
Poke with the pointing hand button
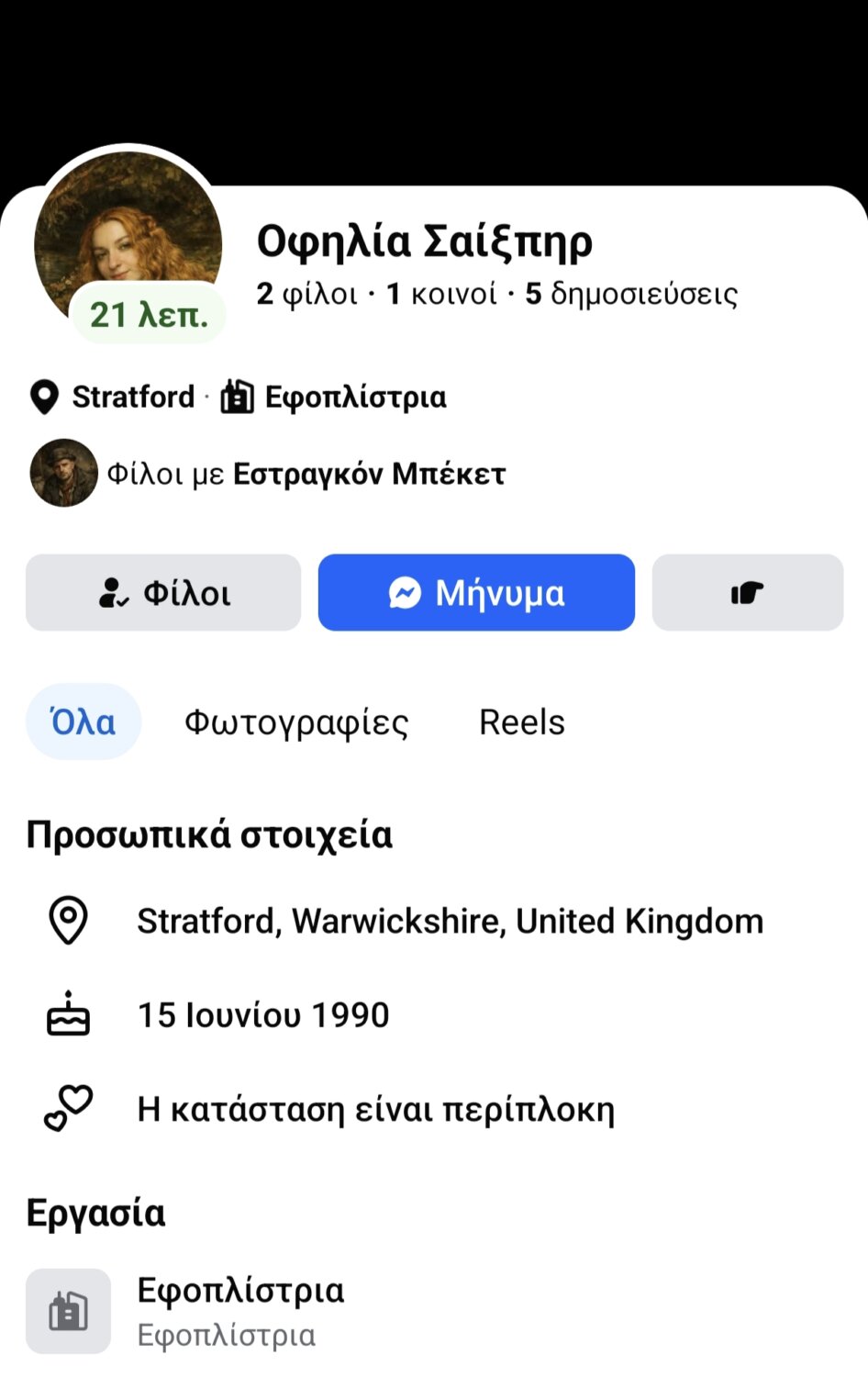tap(747, 592)
